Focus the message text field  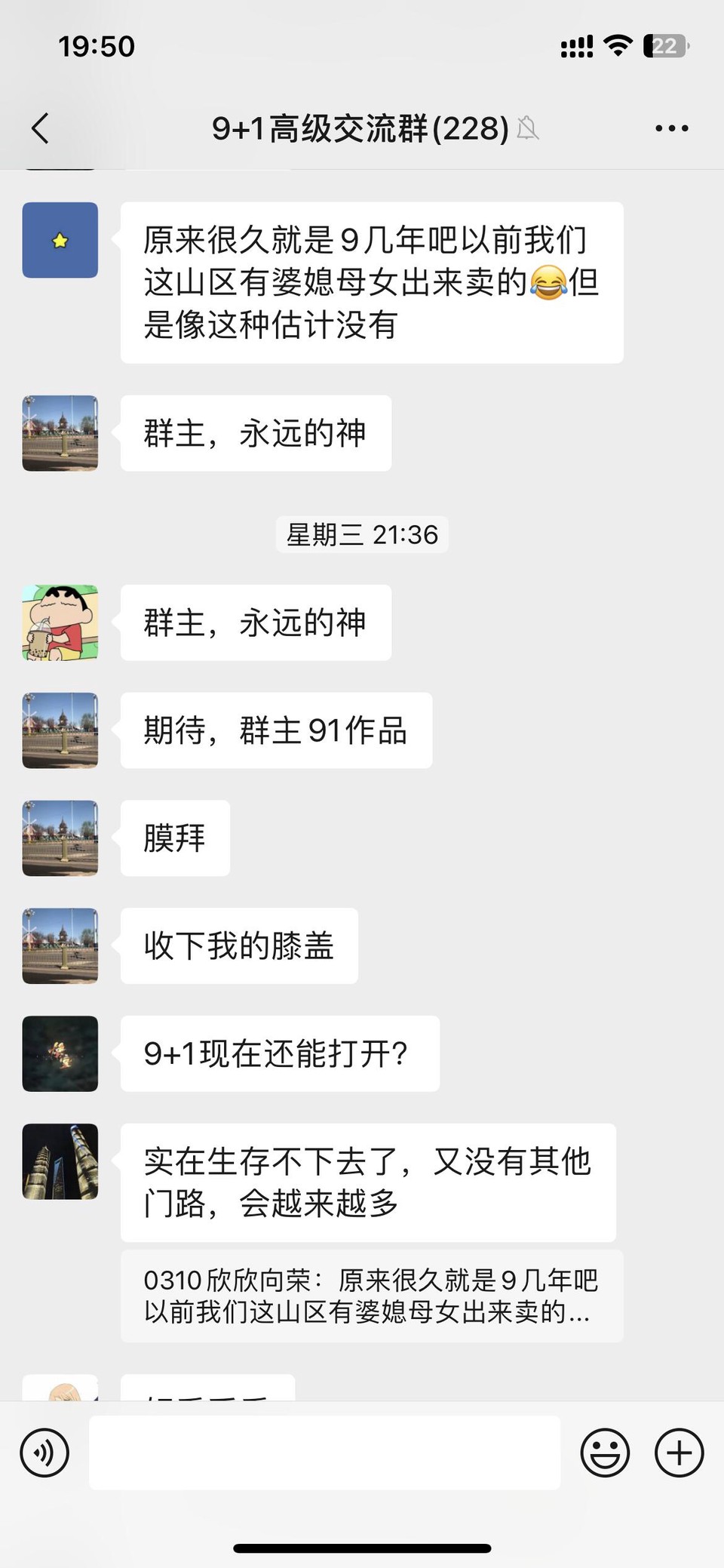(324, 1453)
